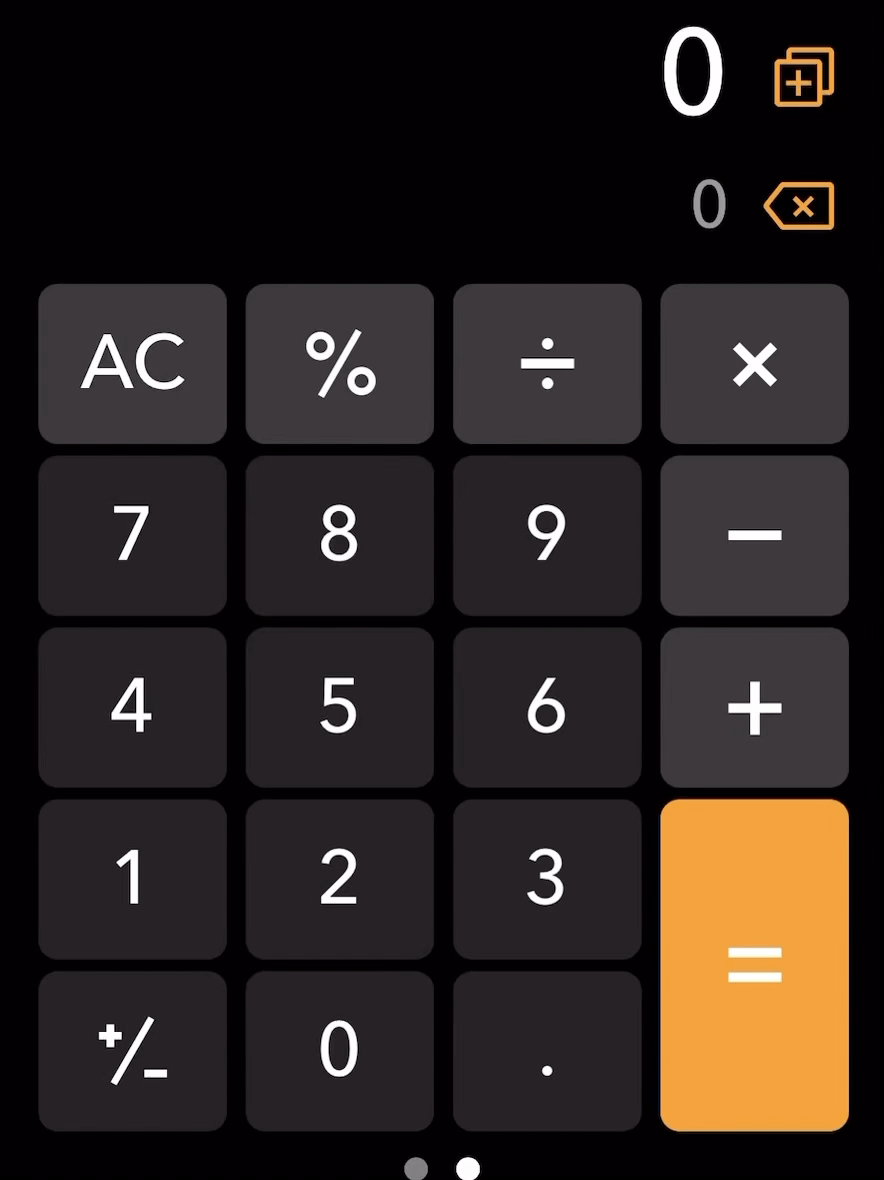This screenshot has width=884, height=1180.
Task: Choose the multiply operator
Action: coord(754,364)
